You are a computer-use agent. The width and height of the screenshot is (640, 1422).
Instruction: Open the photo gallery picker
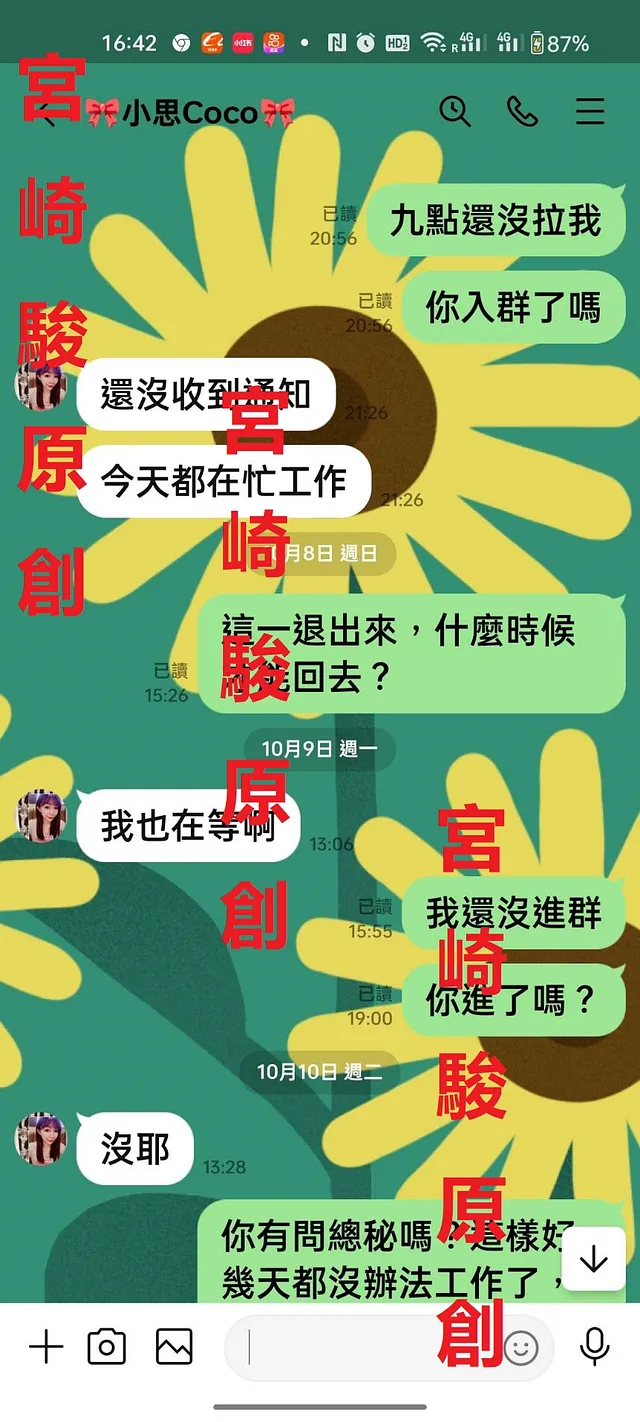(x=174, y=1347)
